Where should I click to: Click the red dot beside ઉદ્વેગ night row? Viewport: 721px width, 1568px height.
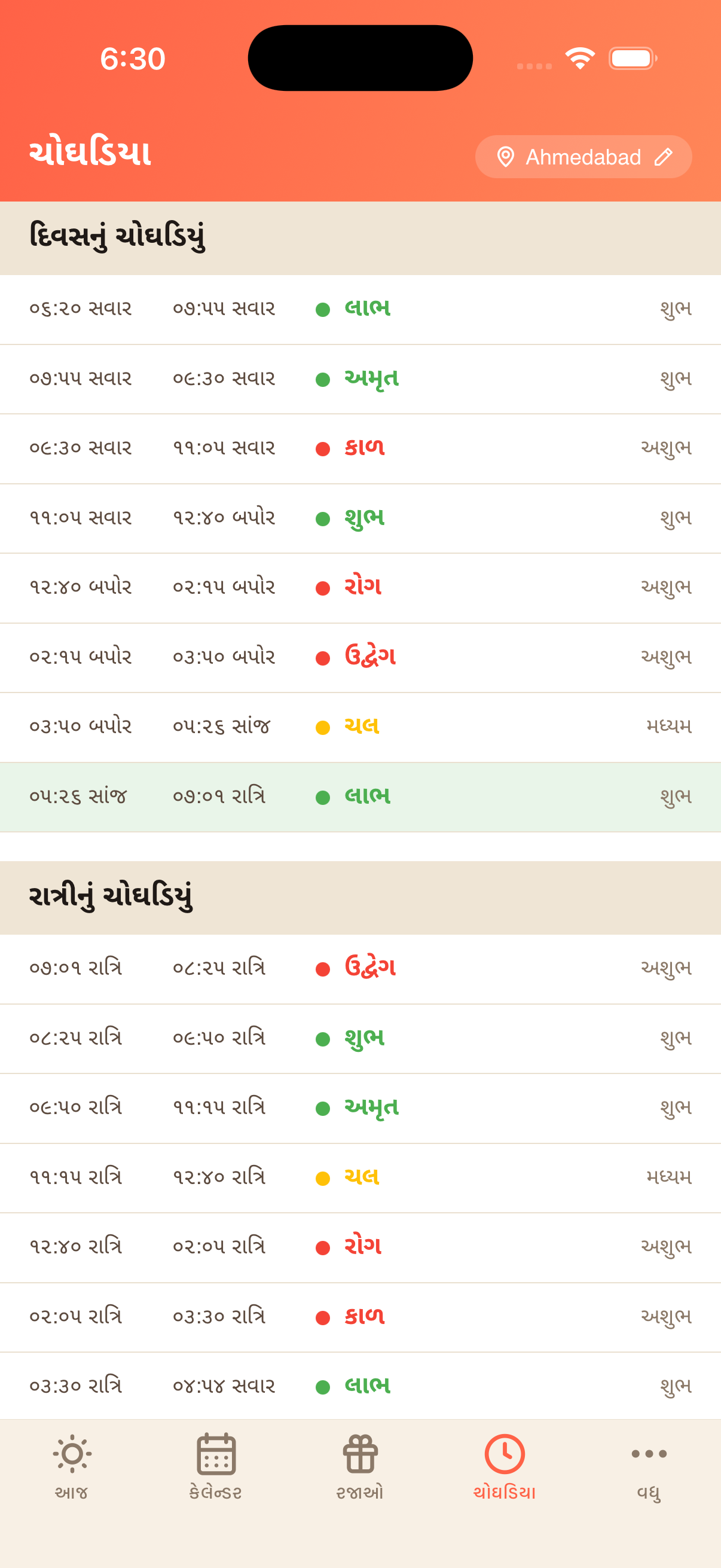[x=322, y=969]
